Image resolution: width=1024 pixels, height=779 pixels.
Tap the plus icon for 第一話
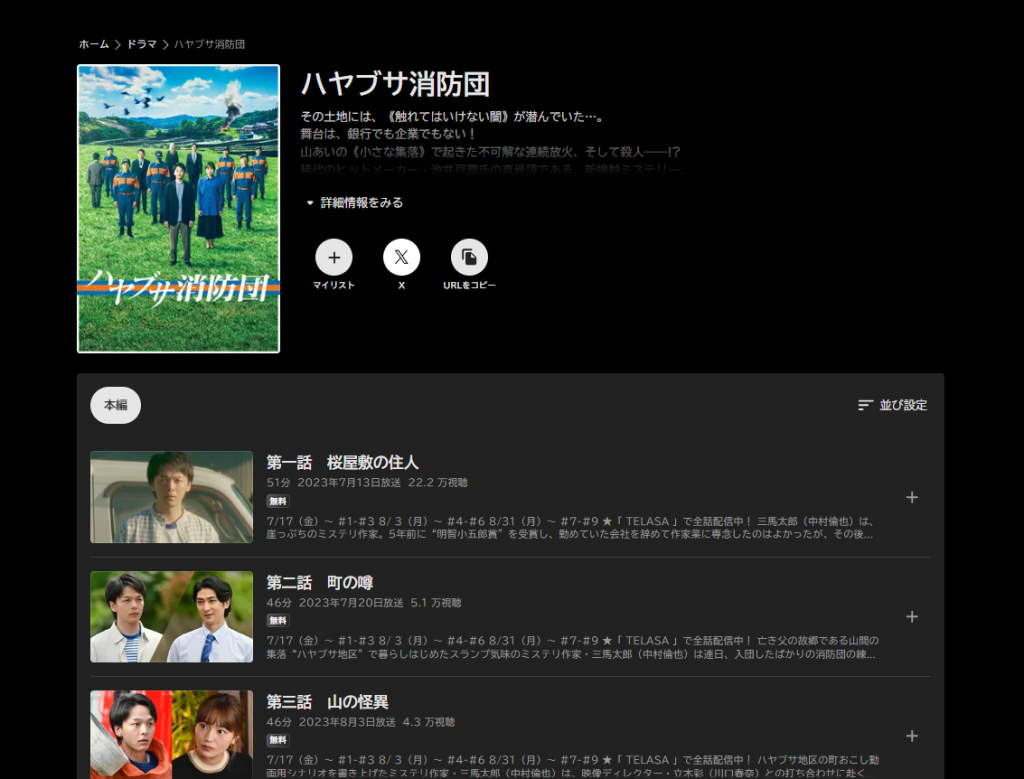[912, 498]
